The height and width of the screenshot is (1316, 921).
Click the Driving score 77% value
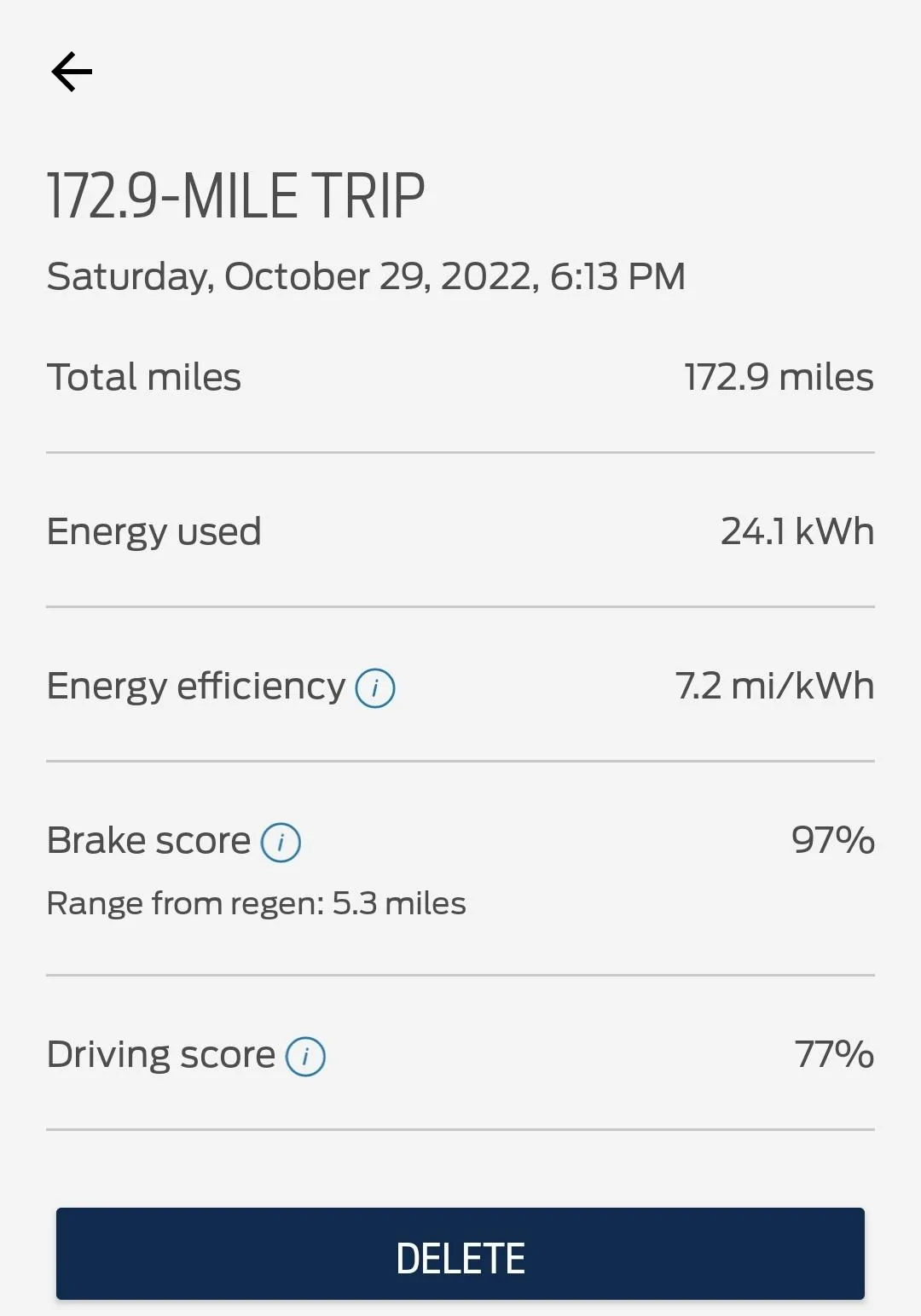pos(833,1055)
